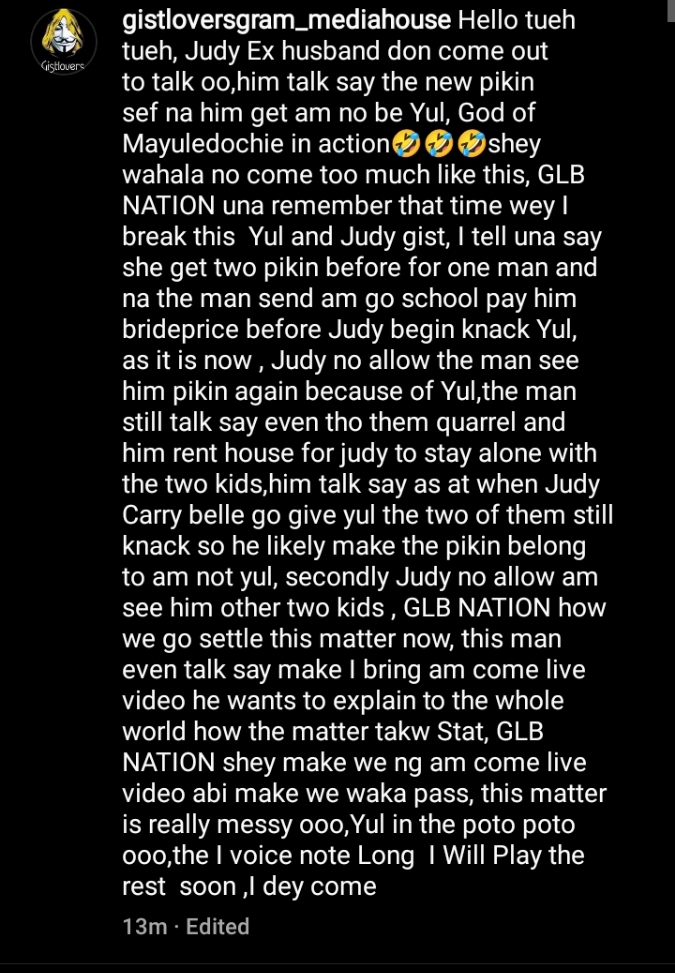The image size is (675, 973).
Task: Open the Gistlovers profile avatar
Action: [63, 41]
